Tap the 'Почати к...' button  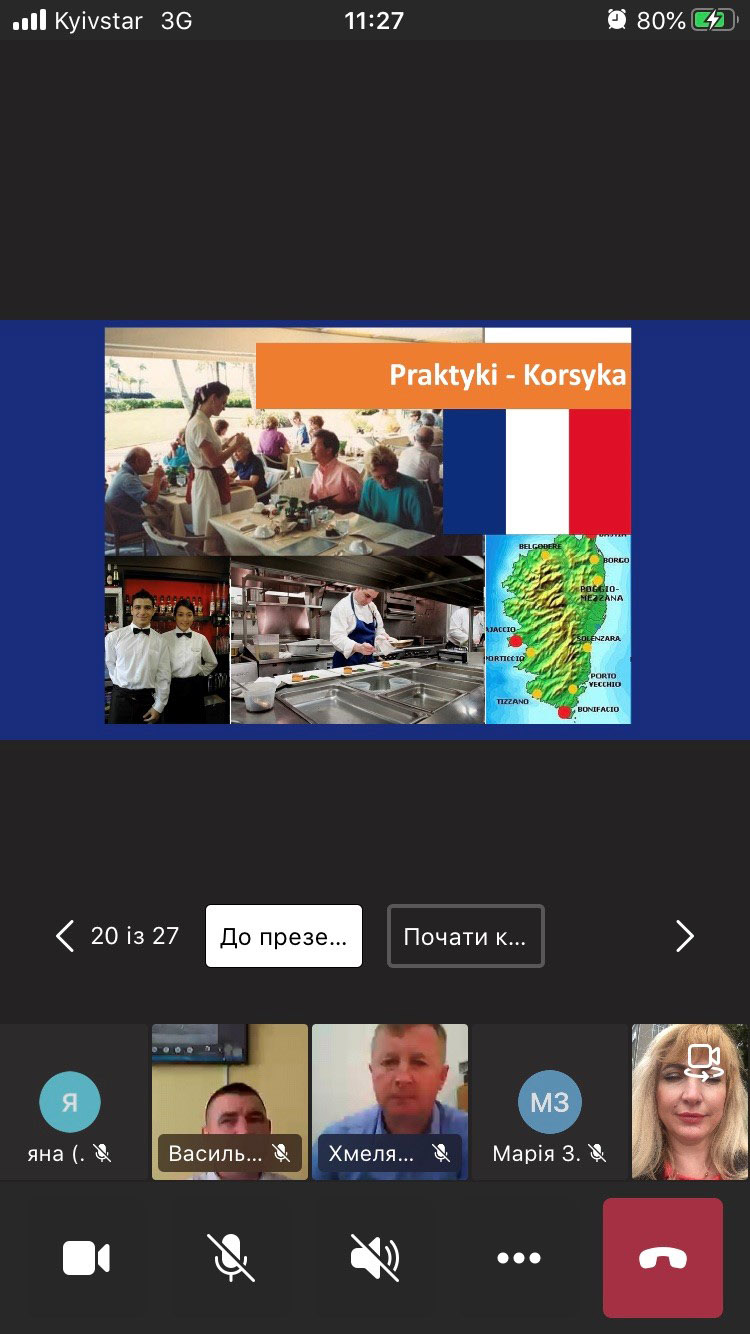pyautogui.click(x=465, y=936)
